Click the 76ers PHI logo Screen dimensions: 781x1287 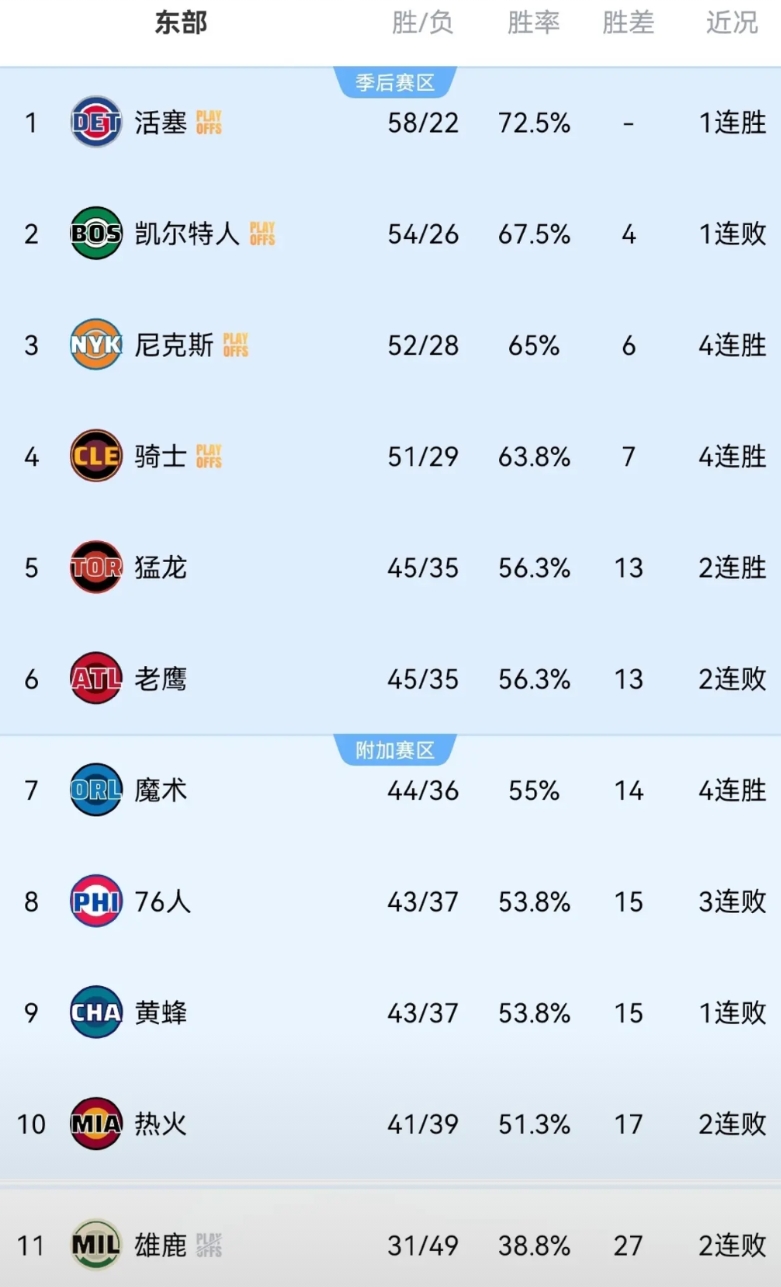click(95, 901)
